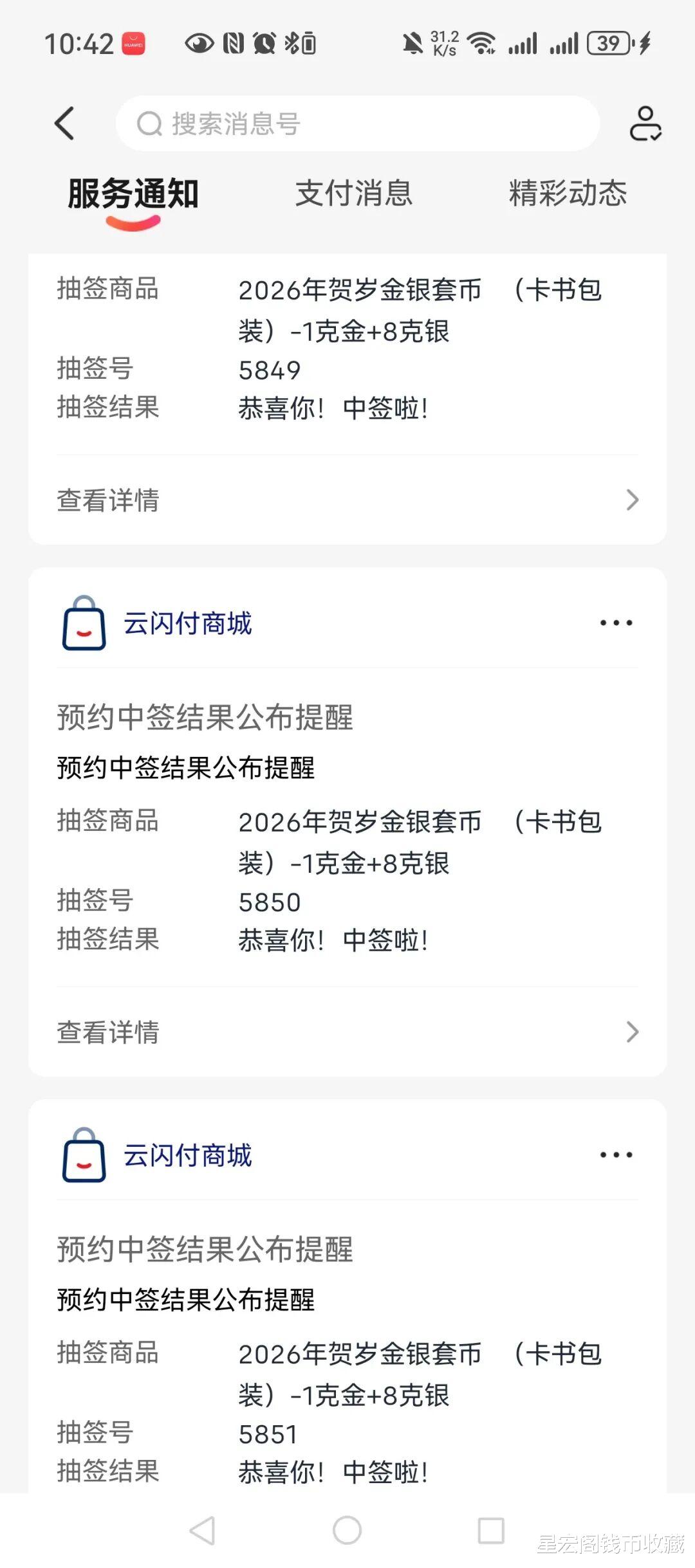Viewport: 695px width, 1568px height.
Task: Tap the system home button
Action: click(347, 1530)
